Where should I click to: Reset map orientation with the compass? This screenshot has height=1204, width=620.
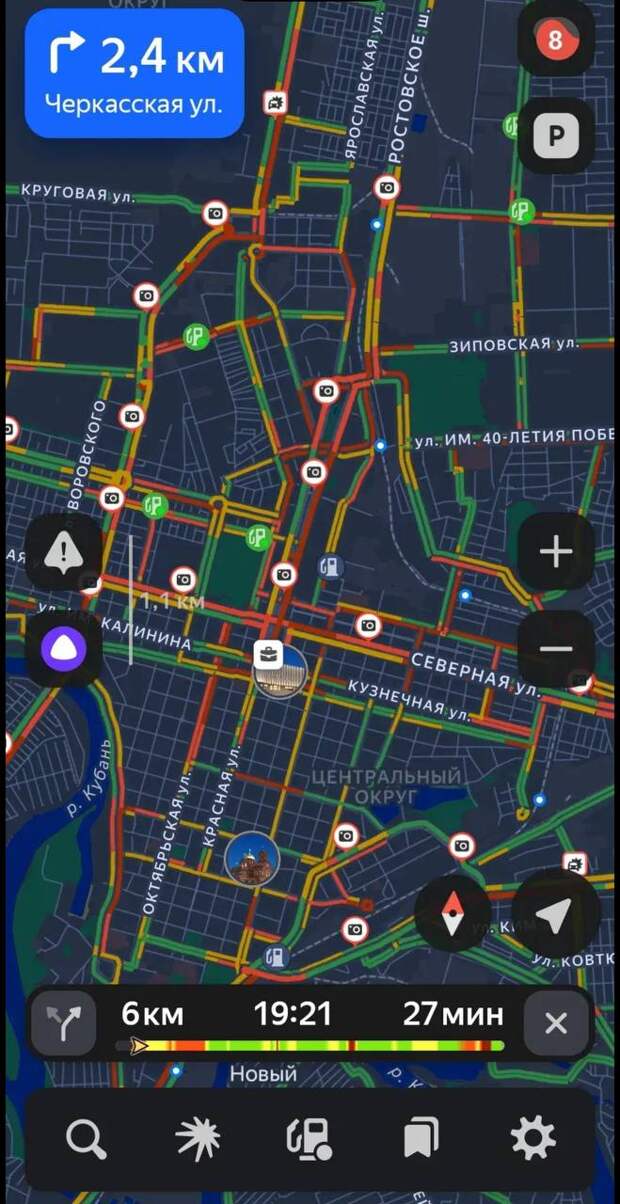click(452, 913)
